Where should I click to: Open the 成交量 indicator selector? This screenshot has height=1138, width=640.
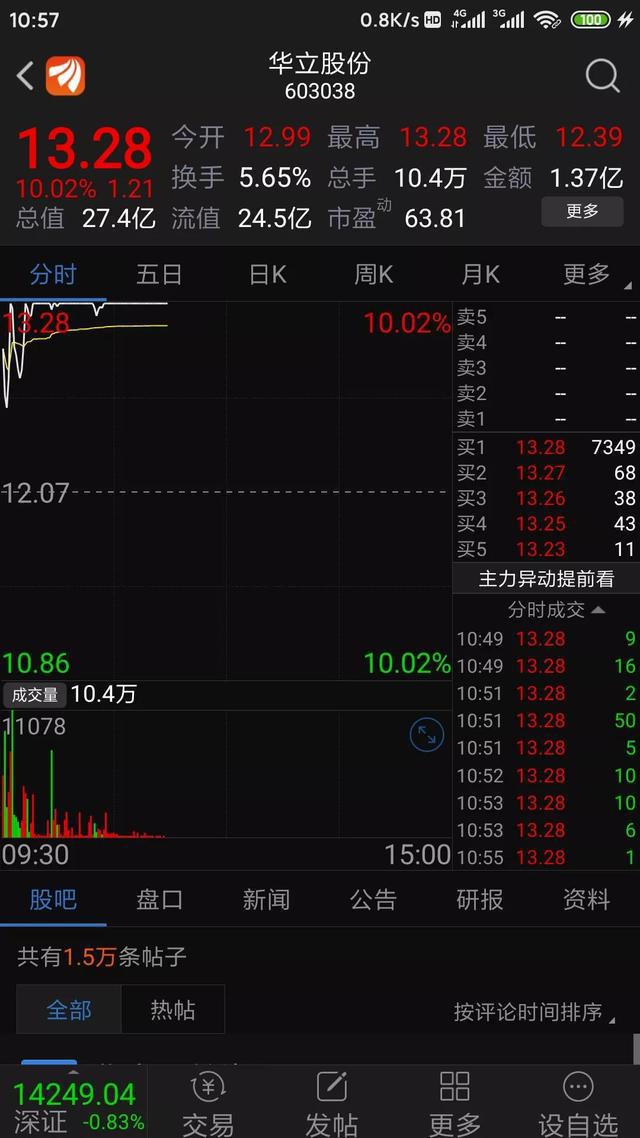click(x=35, y=695)
